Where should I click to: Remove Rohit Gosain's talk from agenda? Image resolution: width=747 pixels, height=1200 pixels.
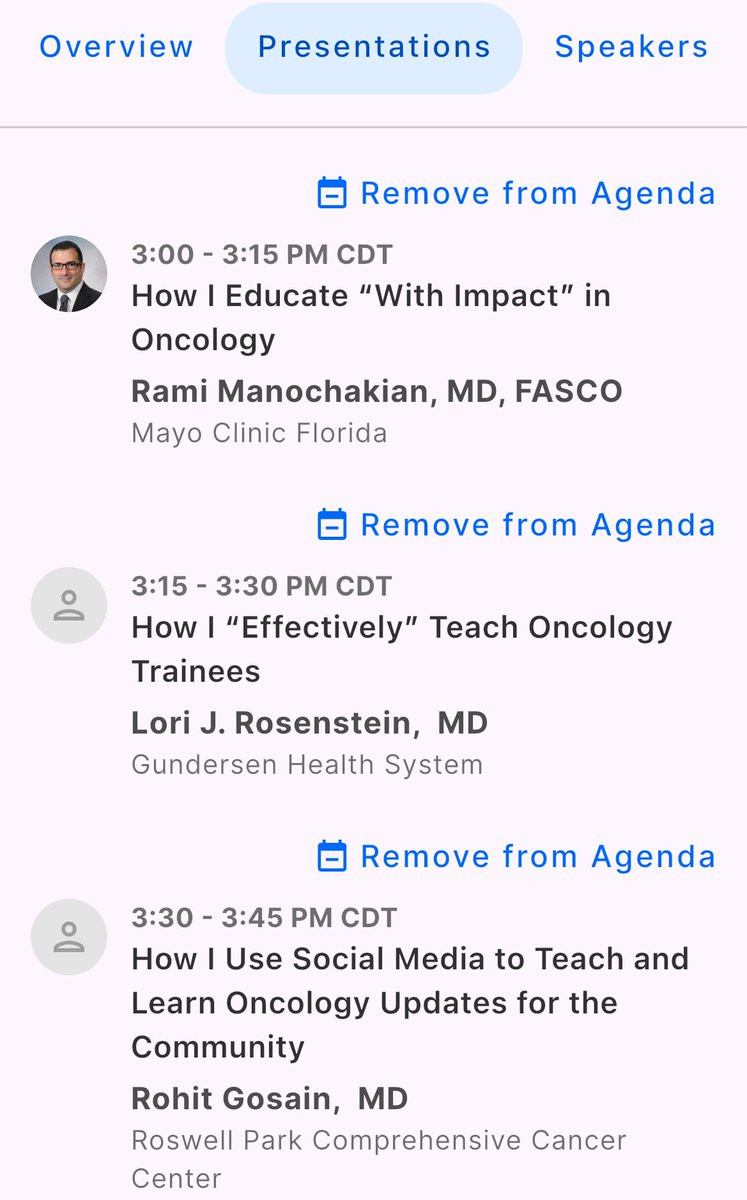click(x=516, y=857)
